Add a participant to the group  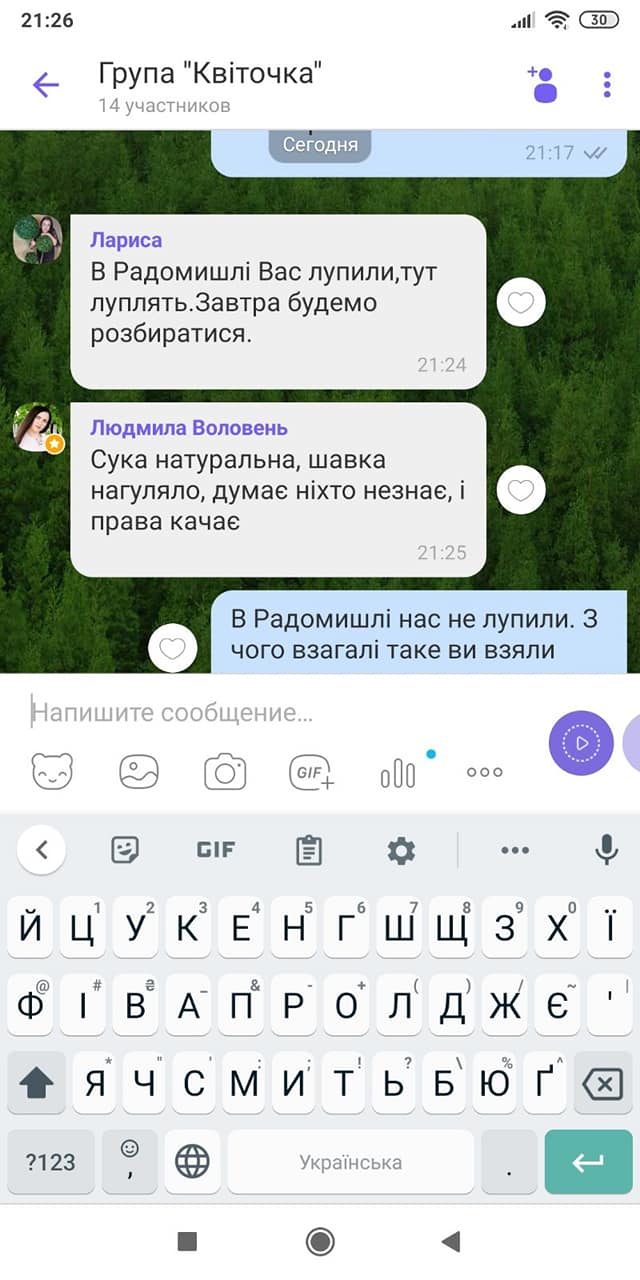click(542, 85)
